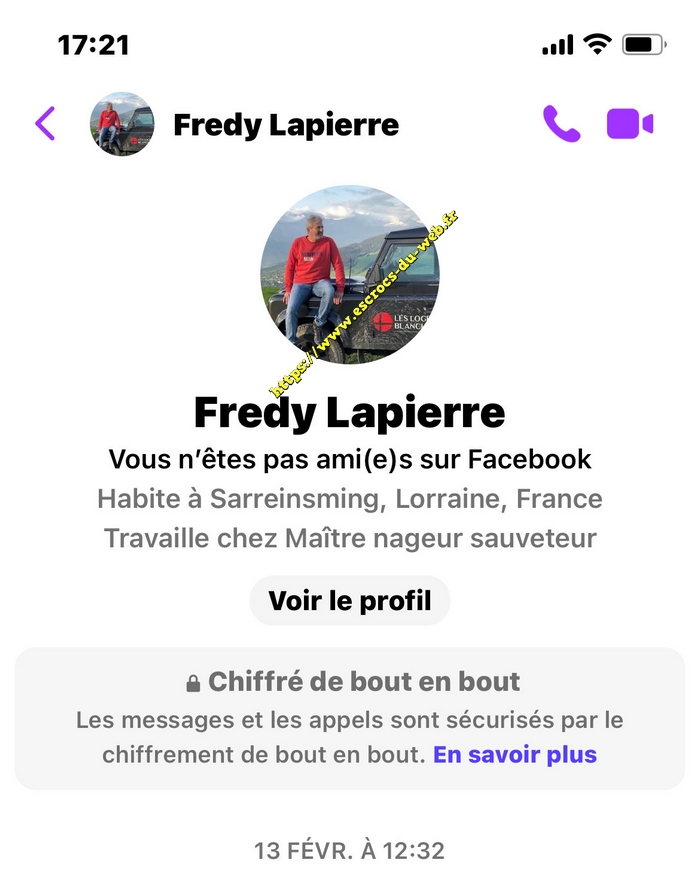The width and height of the screenshot is (700, 883).
Task: Open the En savoir plus link
Action: (515, 754)
